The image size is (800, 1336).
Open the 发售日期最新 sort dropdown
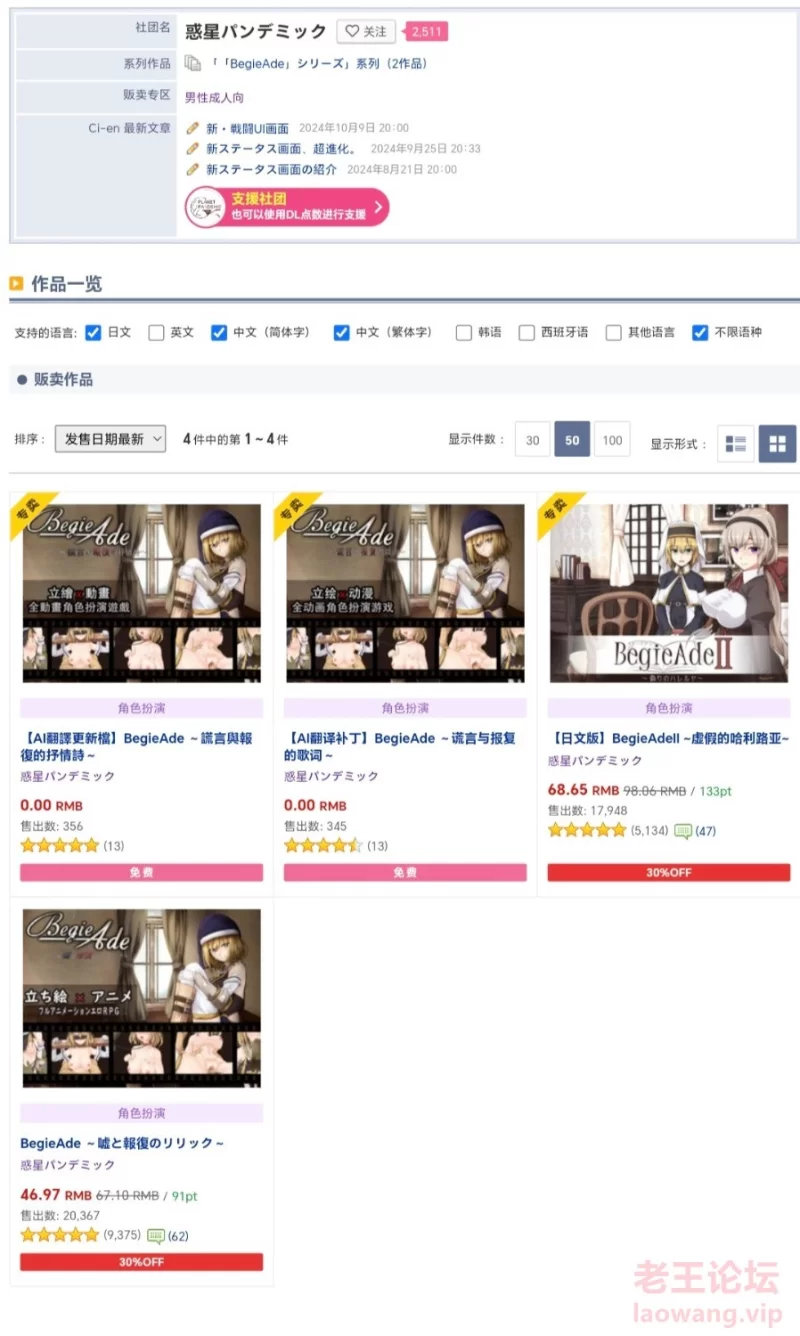110,439
